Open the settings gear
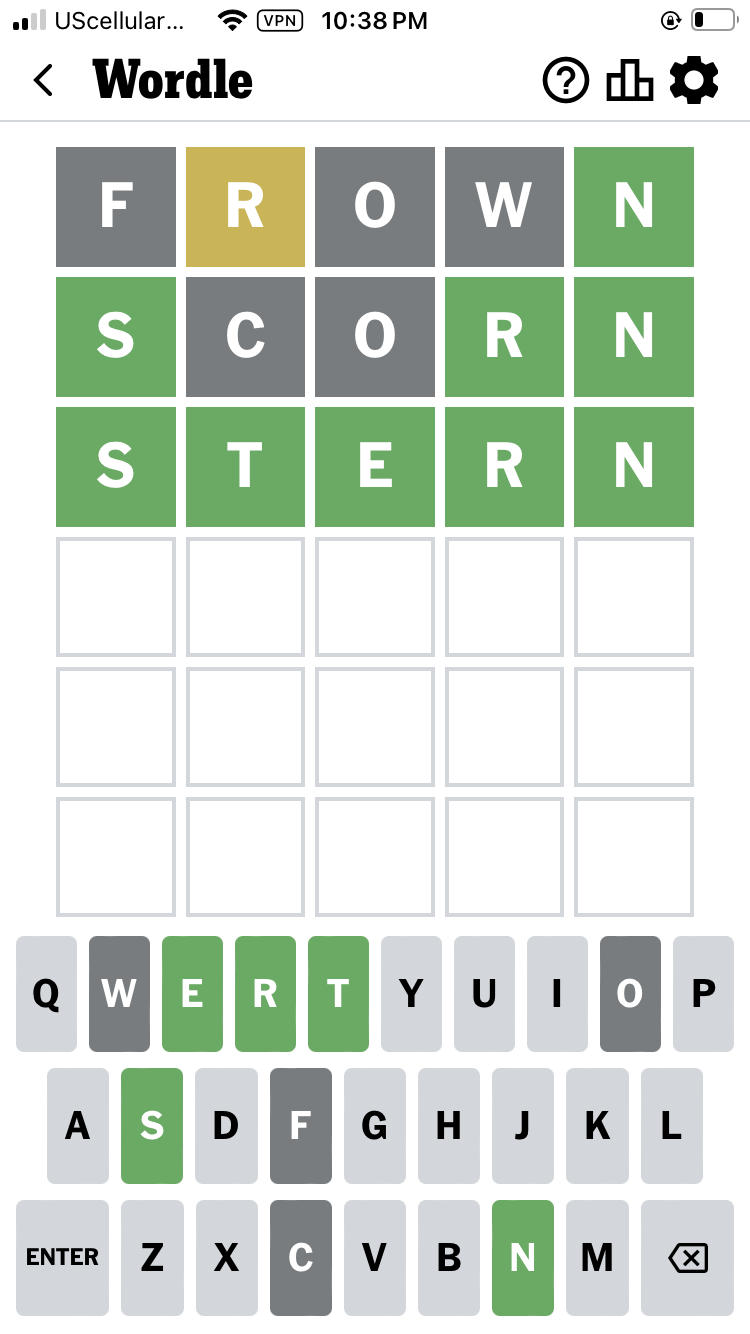Viewport: 750px width, 1334px height. [694, 80]
